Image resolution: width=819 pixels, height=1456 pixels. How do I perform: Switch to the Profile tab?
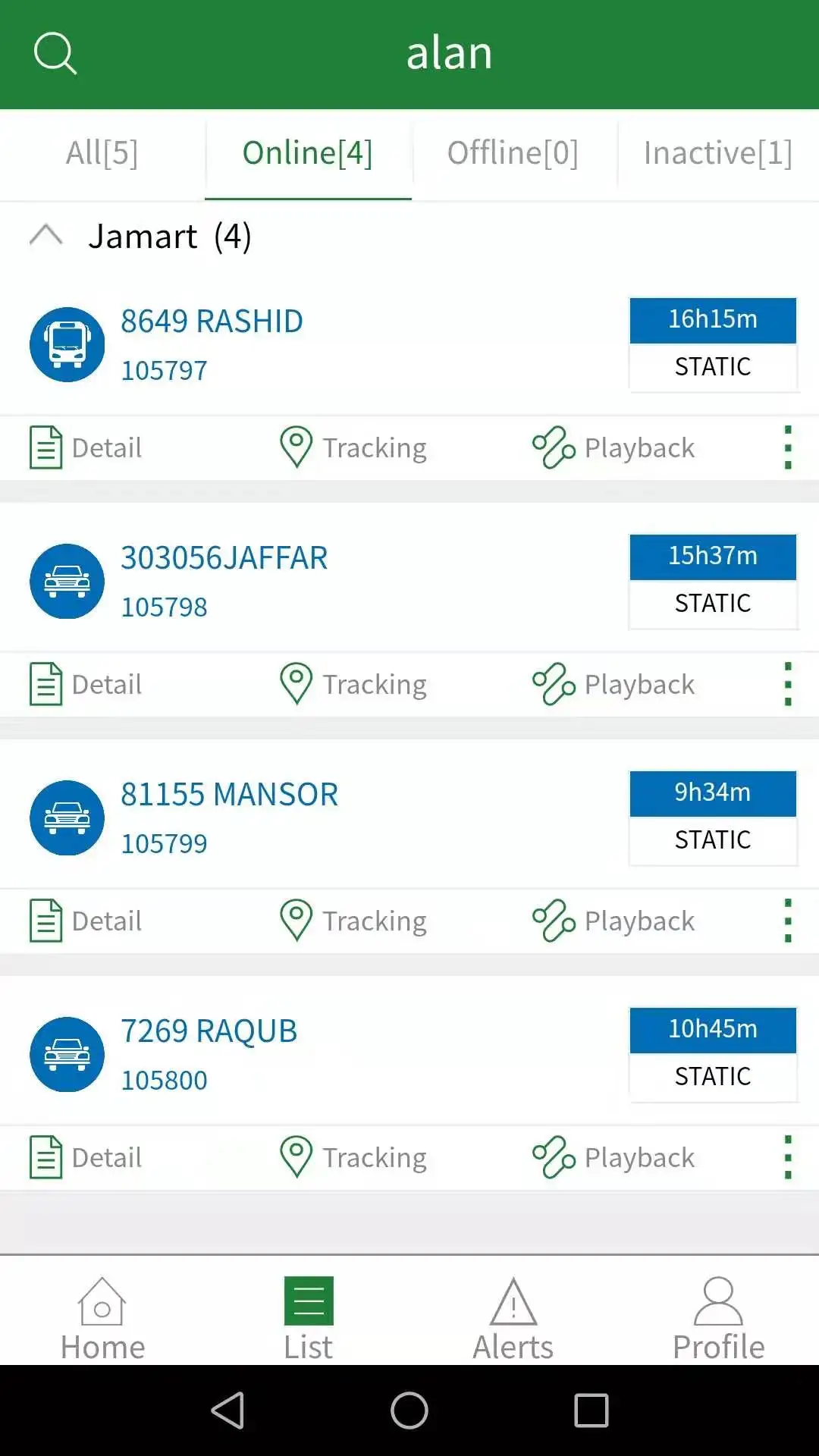tap(718, 1319)
